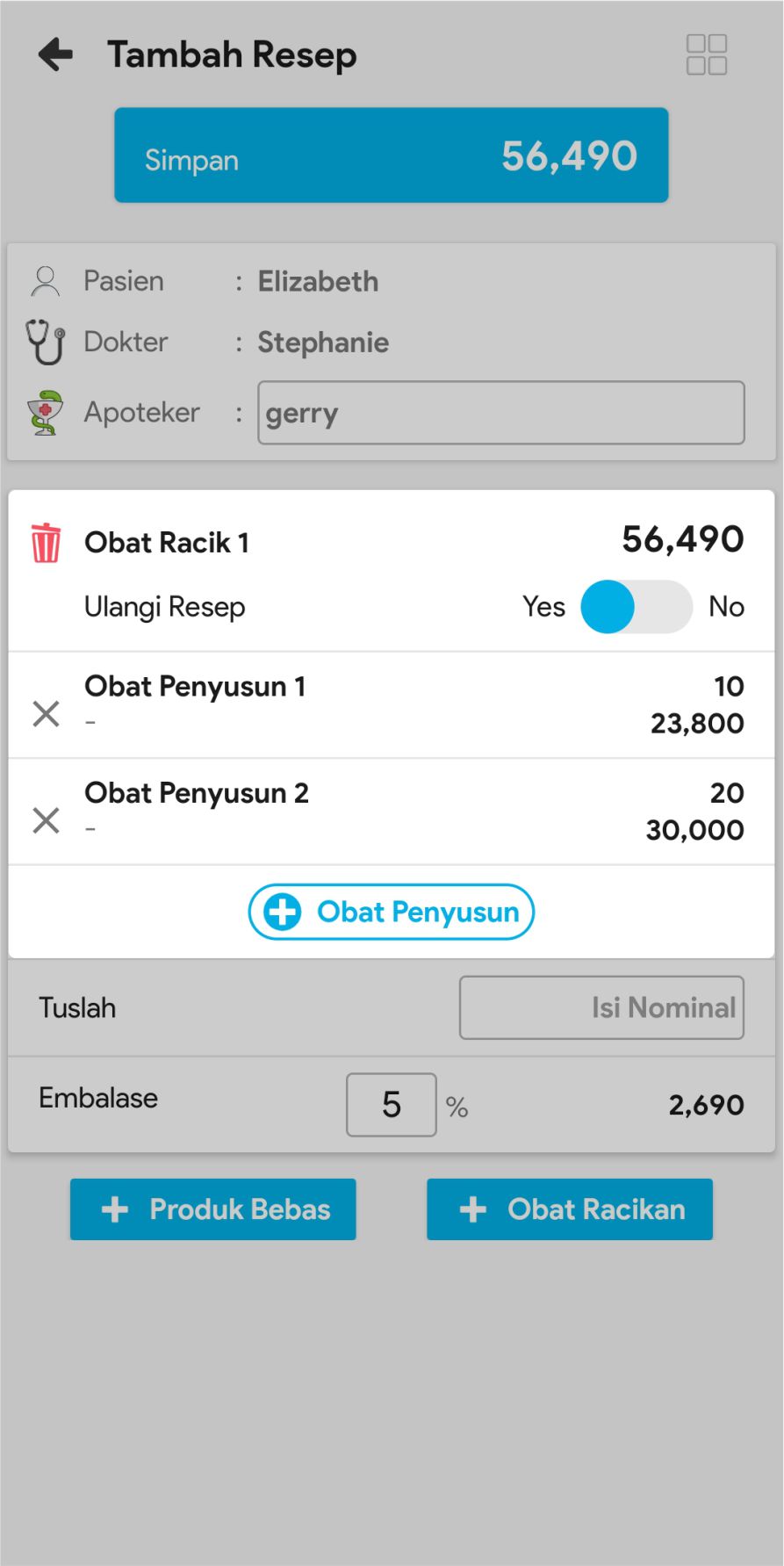Toggle the Ulangi Resep switch
Screen dimensions: 784x1566
click(636, 607)
